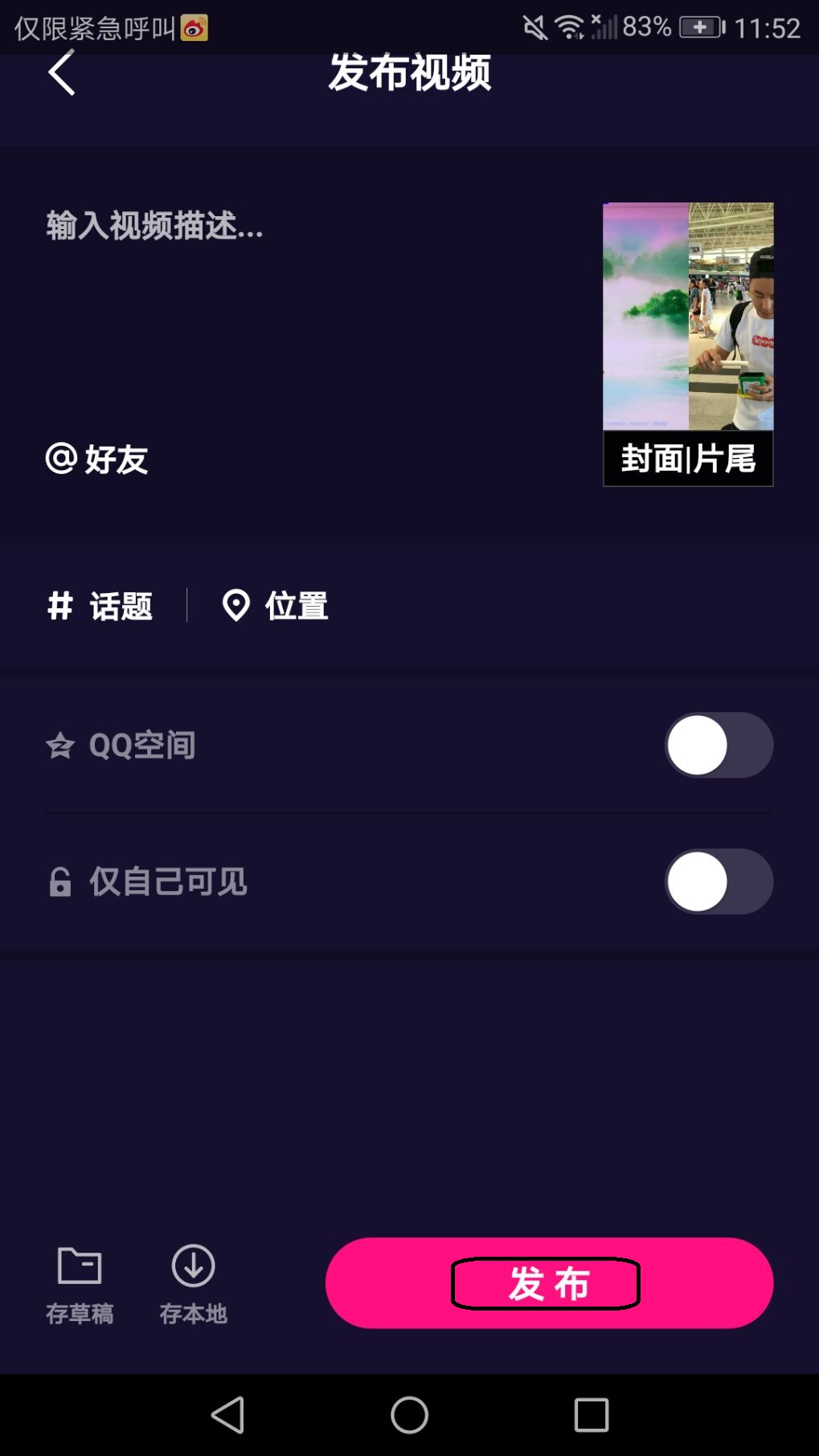Open the 封面|片尾 cover editor
The image size is (819, 1456).
(687, 460)
